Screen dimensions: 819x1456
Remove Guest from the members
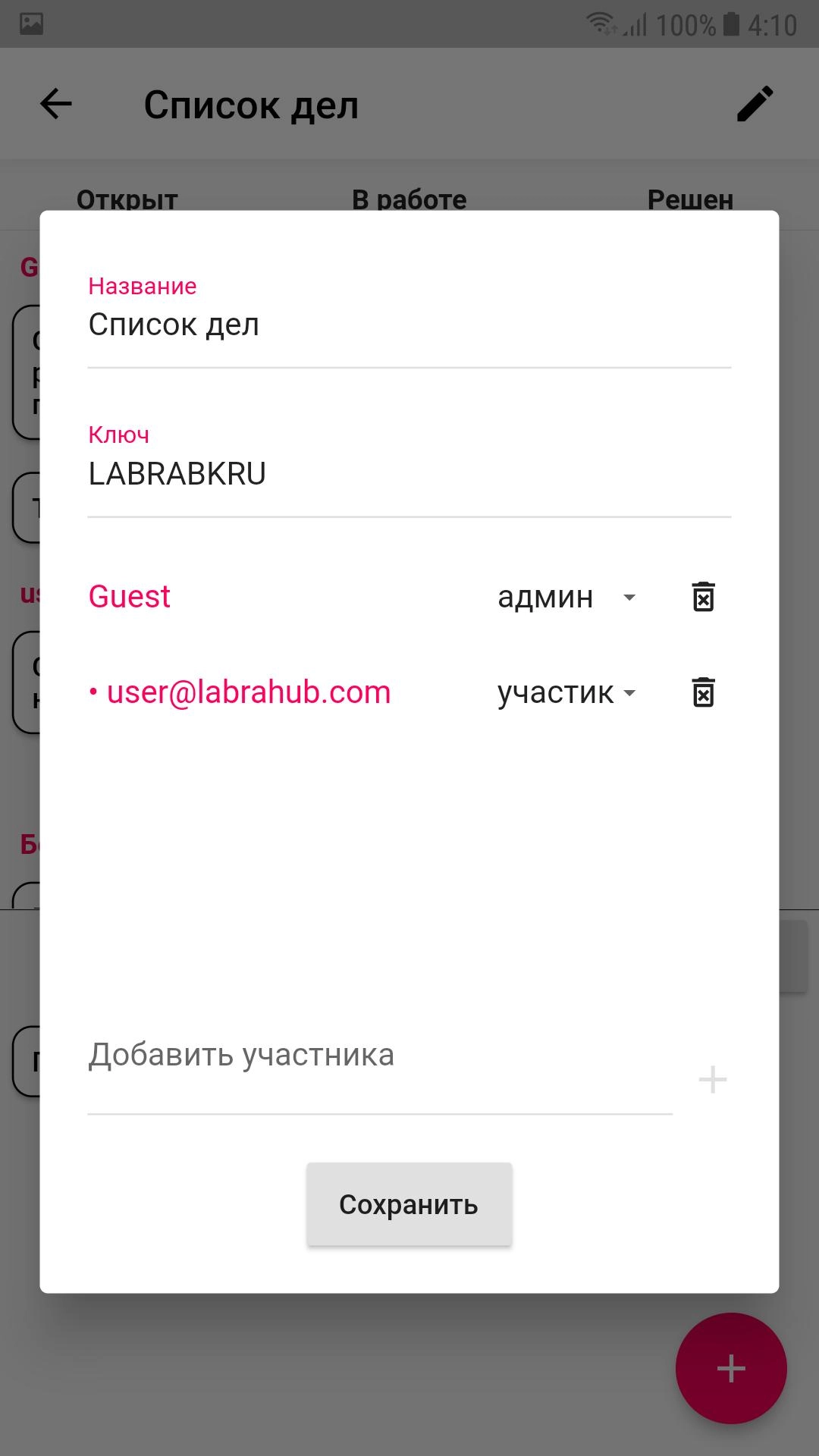click(x=704, y=597)
